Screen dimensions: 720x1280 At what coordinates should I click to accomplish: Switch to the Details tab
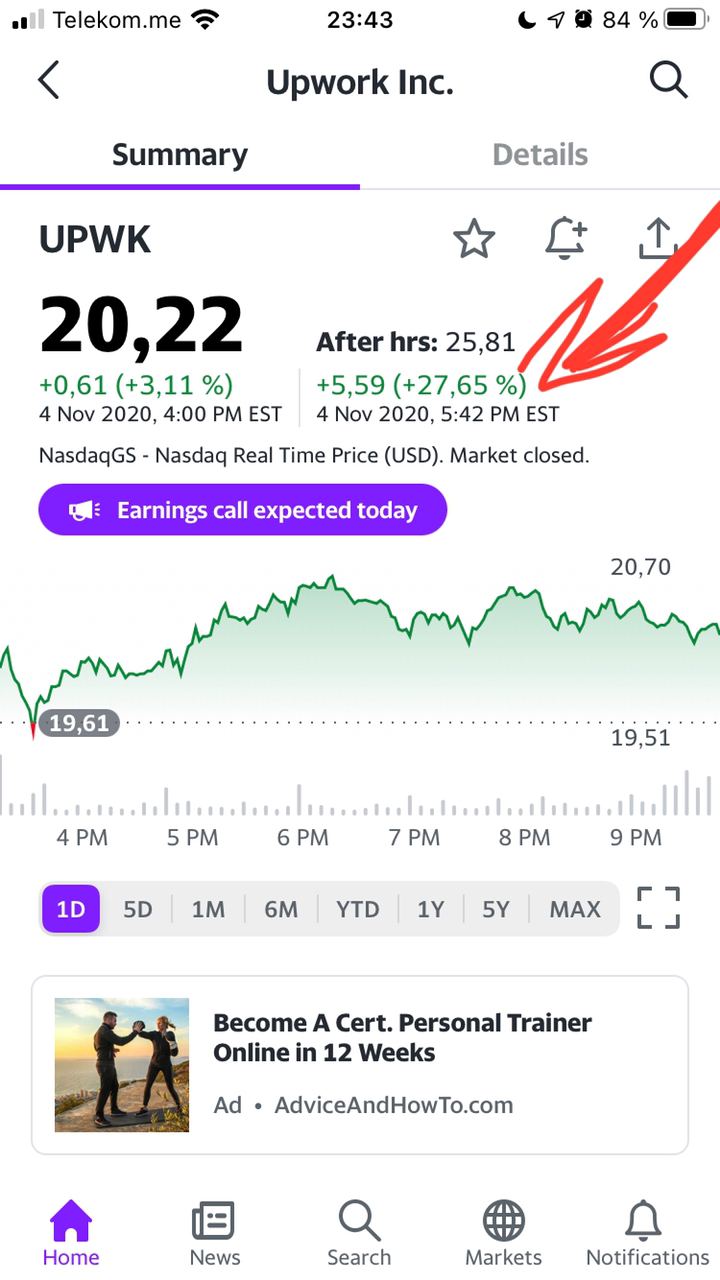coord(540,155)
